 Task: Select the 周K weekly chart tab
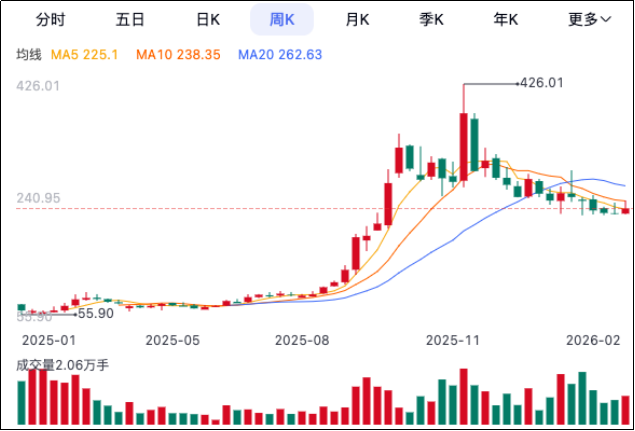point(282,19)
